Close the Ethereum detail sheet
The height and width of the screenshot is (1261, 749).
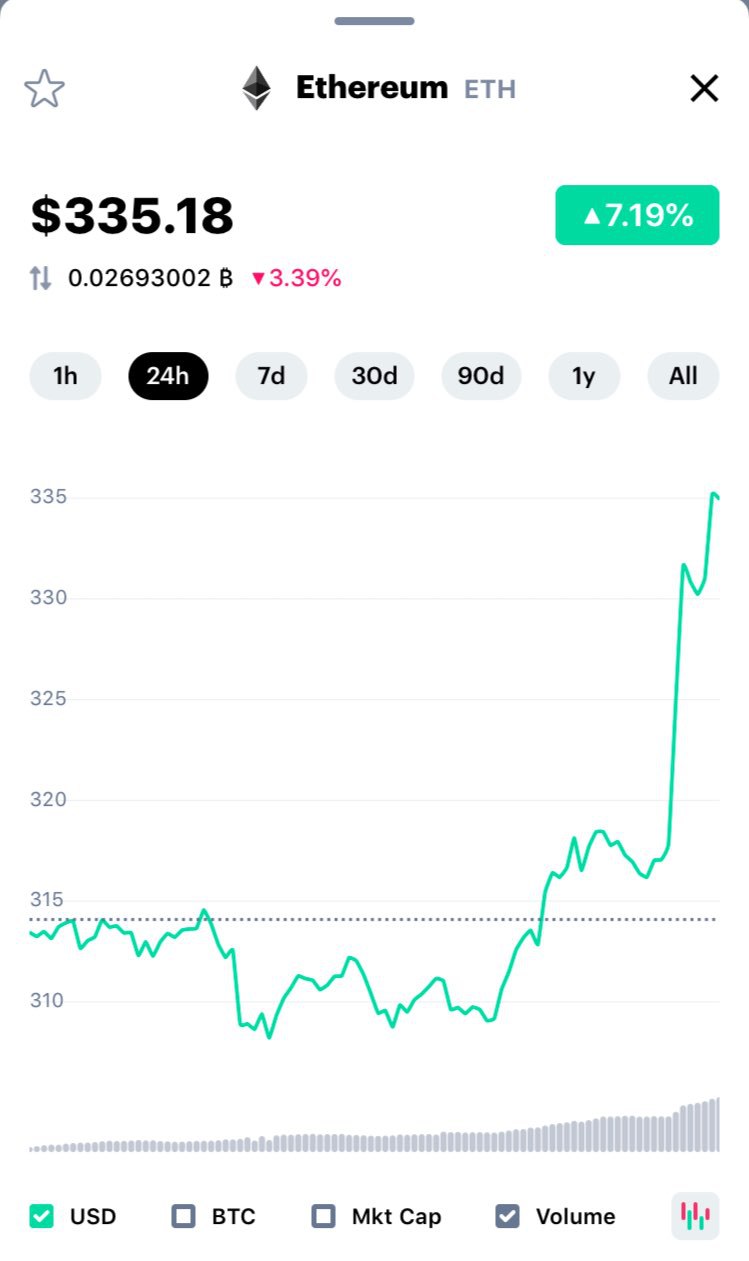(x=704, y=89)
